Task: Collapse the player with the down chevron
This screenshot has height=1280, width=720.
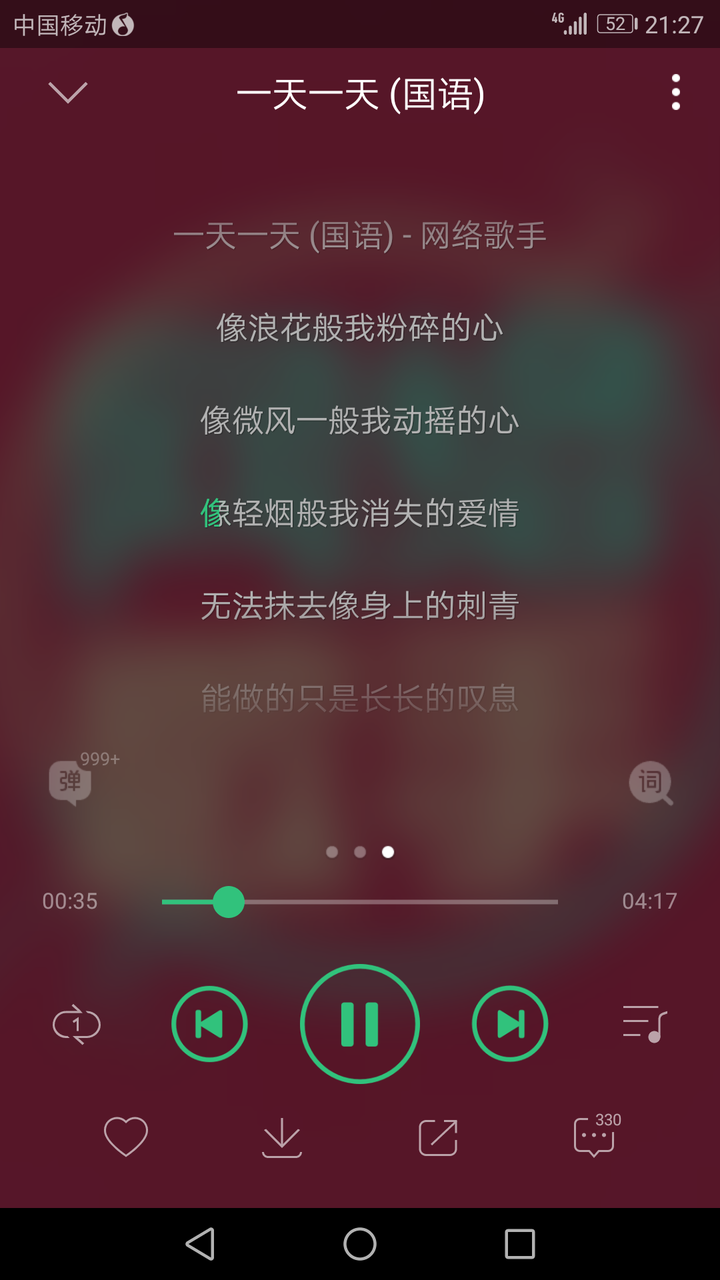Action: click(68, 93)
